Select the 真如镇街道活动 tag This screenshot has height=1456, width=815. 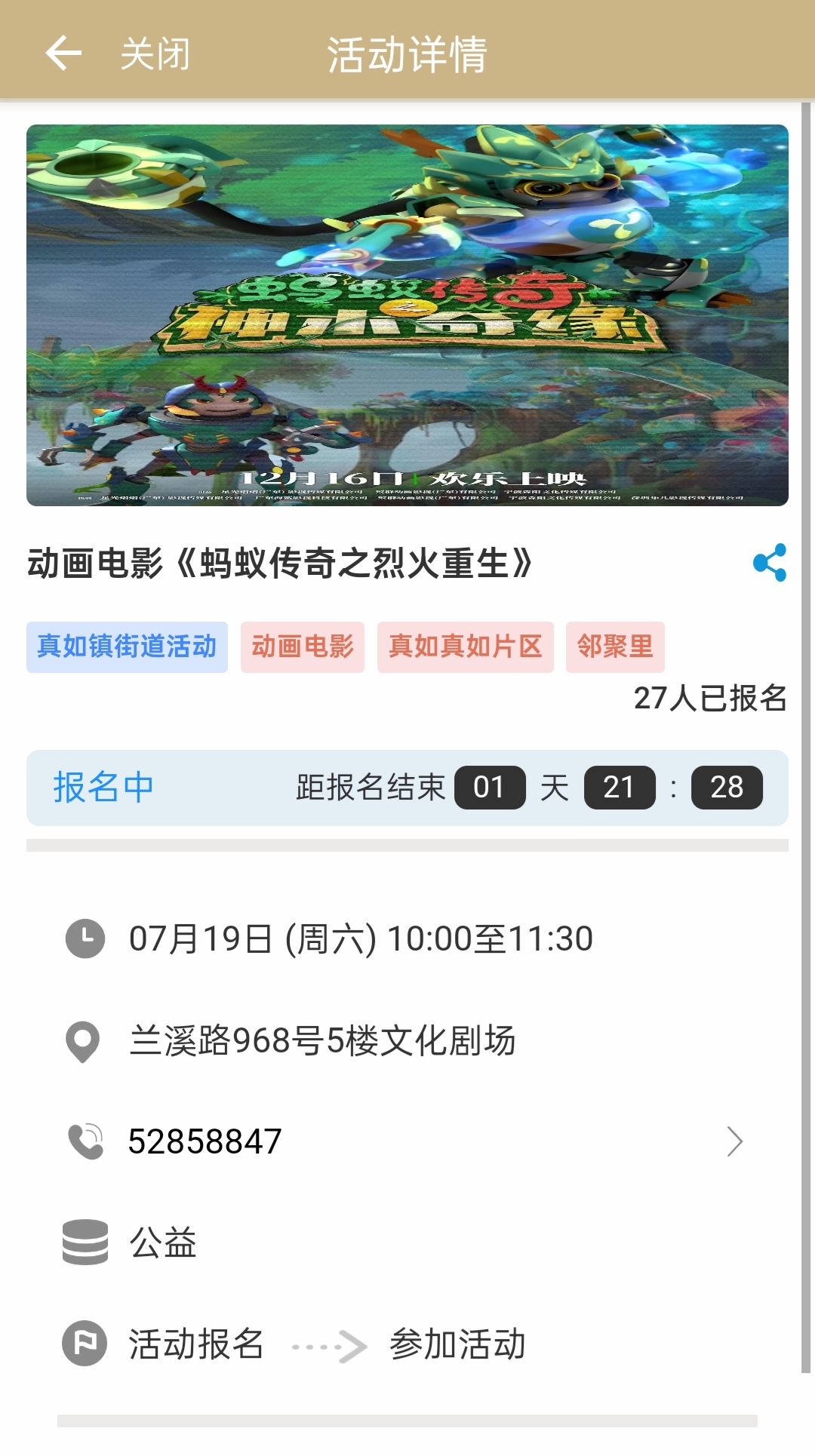point(127,647)
